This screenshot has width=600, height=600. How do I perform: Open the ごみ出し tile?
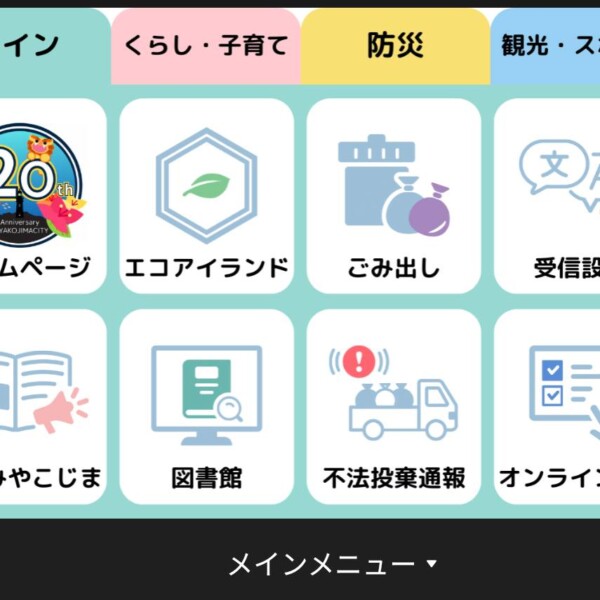393,196
